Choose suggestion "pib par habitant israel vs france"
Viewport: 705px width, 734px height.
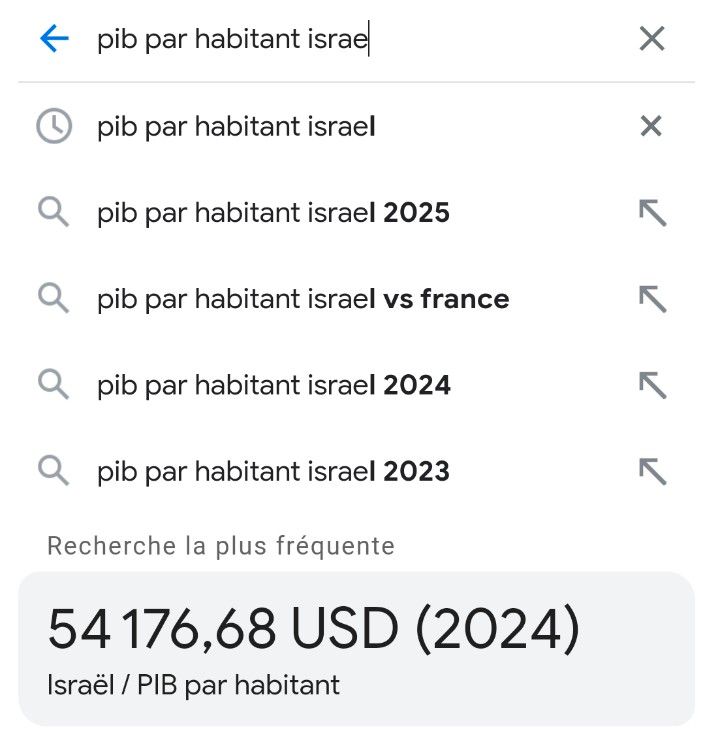(x=303, y=299)
